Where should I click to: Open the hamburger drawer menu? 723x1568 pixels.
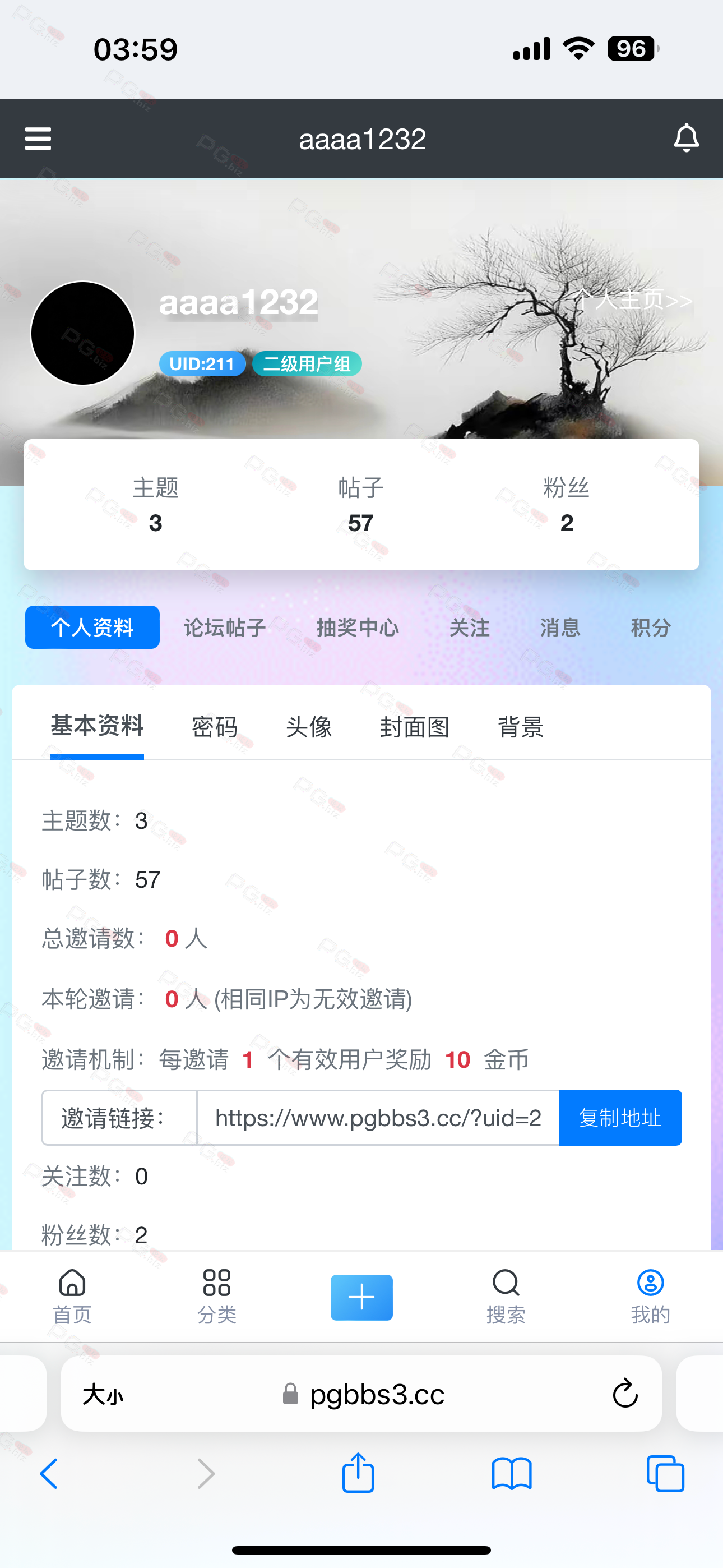[x=38, y=139]
